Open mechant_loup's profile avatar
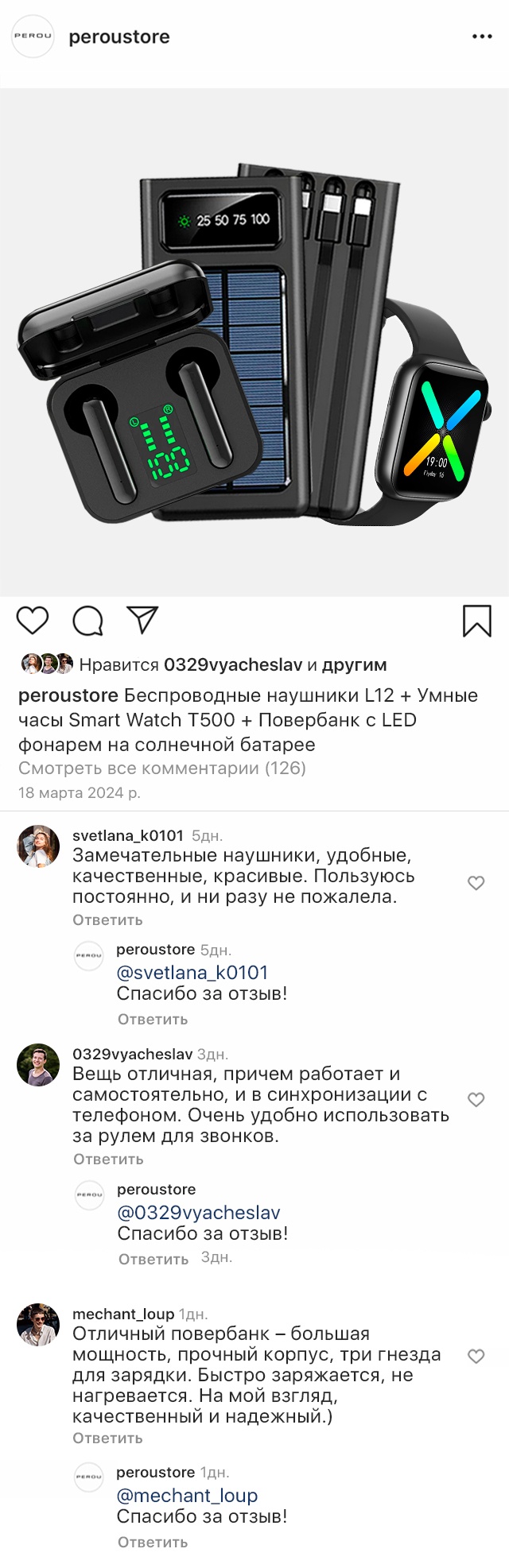 (38, 1325)
